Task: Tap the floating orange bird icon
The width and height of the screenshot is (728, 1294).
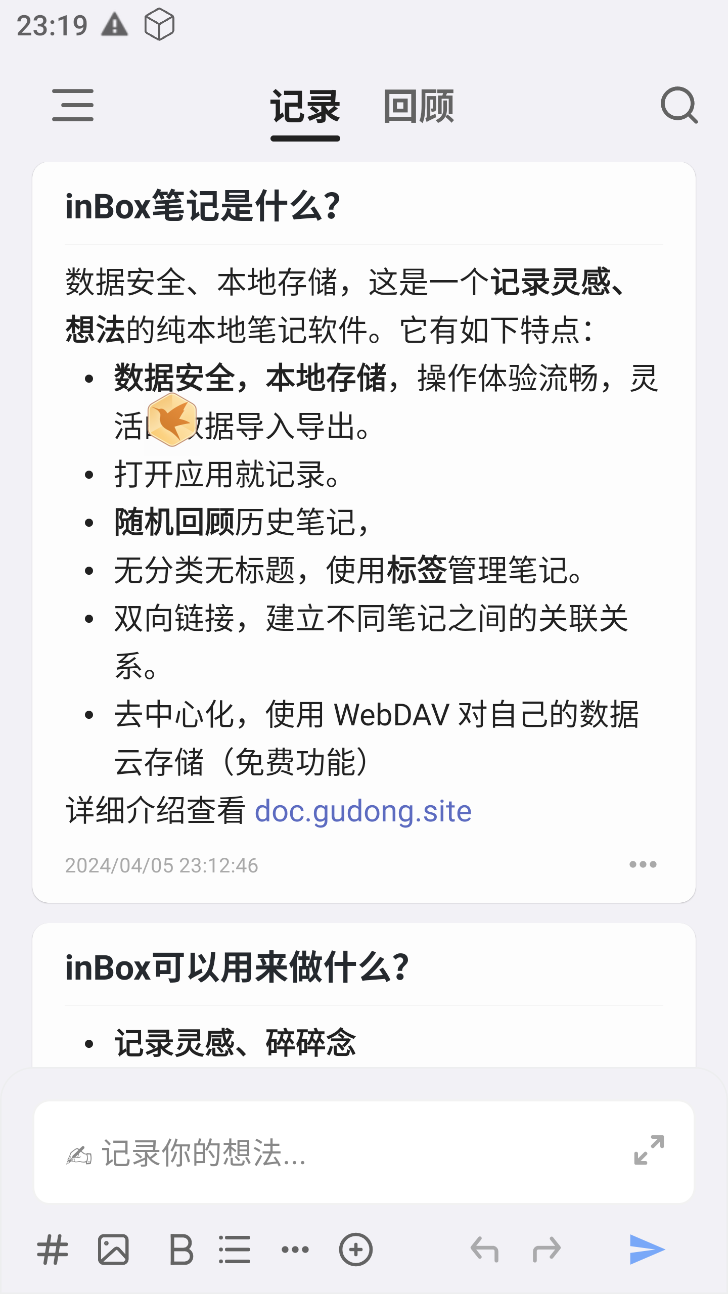Action: click(171, 420)
